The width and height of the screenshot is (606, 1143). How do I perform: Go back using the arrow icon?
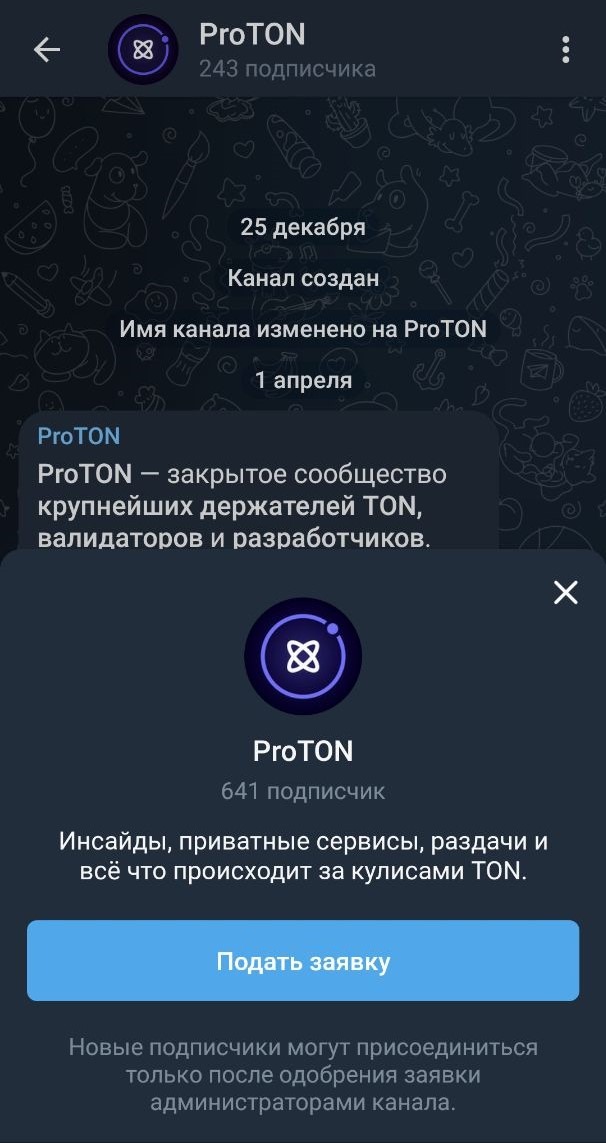tap(47, 50)
